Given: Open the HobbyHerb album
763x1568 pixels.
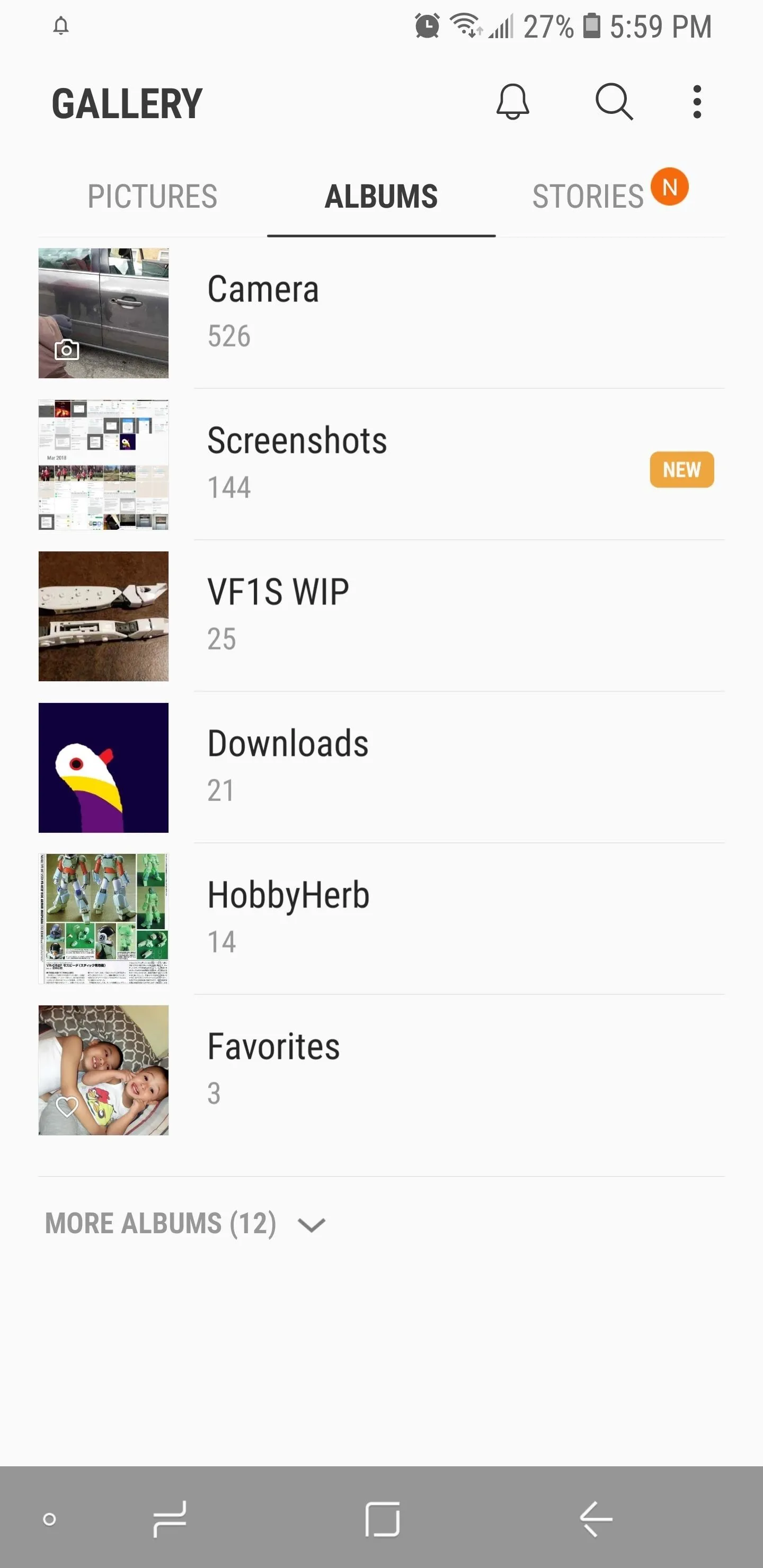Looking at the screenshot, I should (x=381, y=919).
